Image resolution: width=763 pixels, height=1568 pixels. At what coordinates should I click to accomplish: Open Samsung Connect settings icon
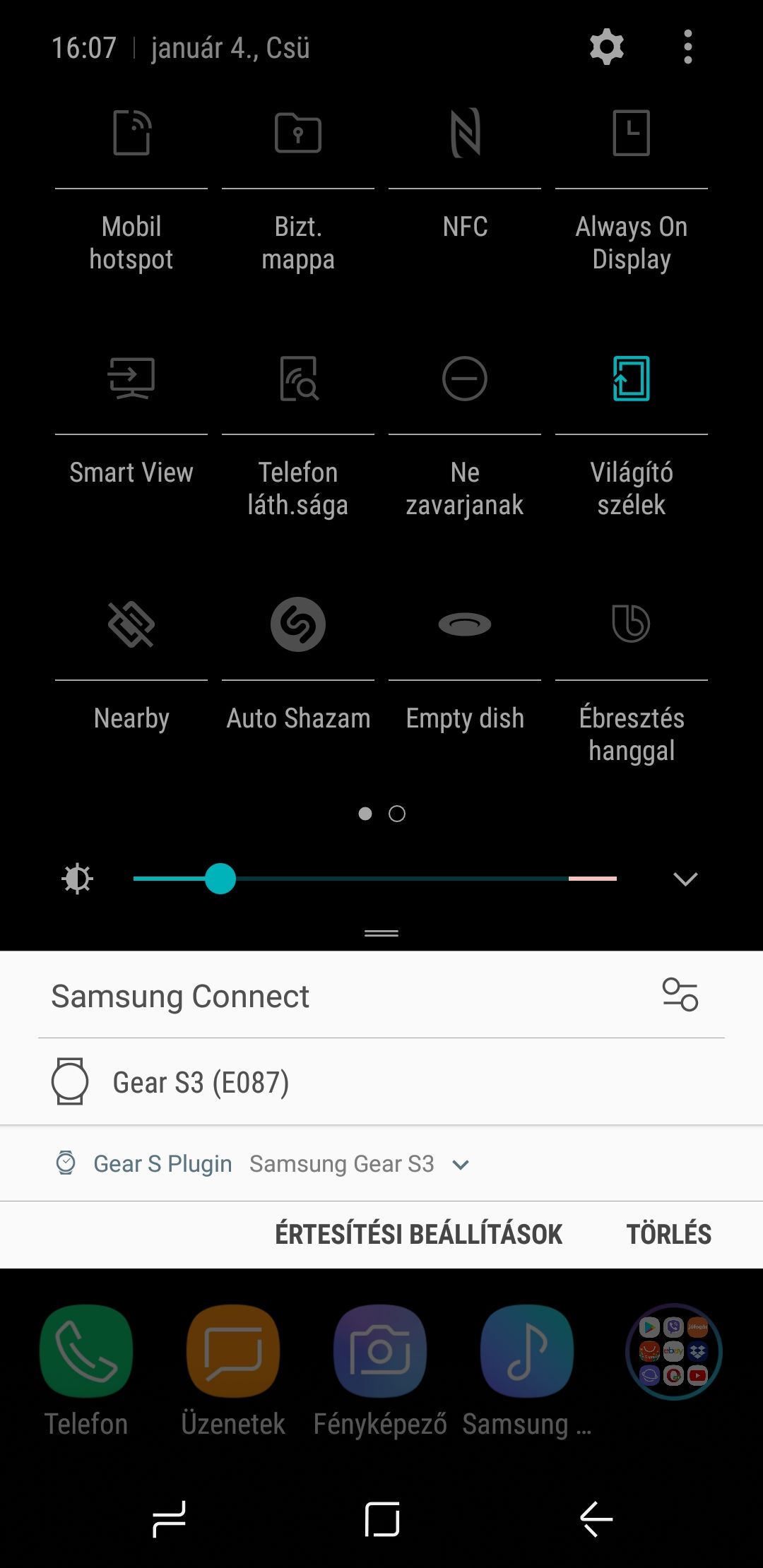tap(680, 995)
